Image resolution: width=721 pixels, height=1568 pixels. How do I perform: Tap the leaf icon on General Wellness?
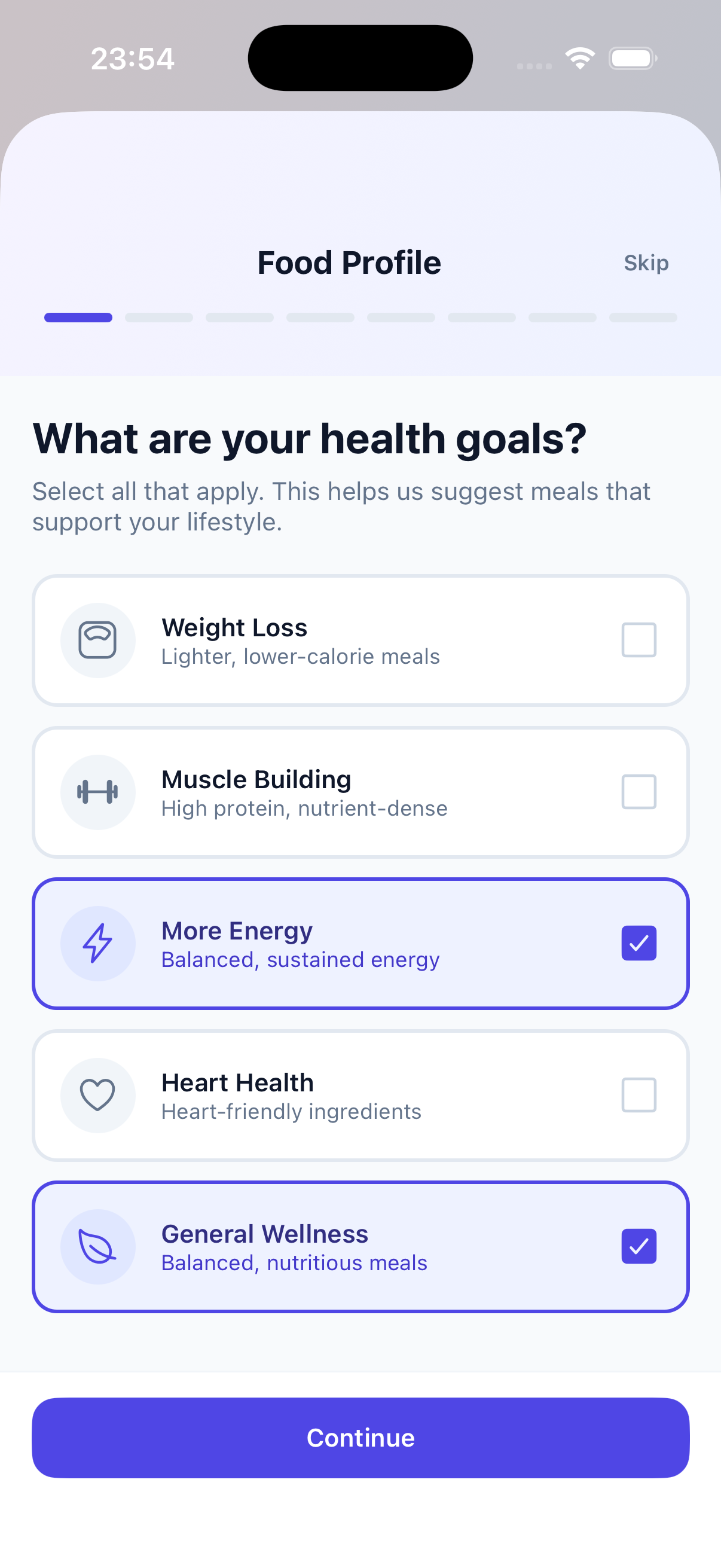tap(98, 1247)
